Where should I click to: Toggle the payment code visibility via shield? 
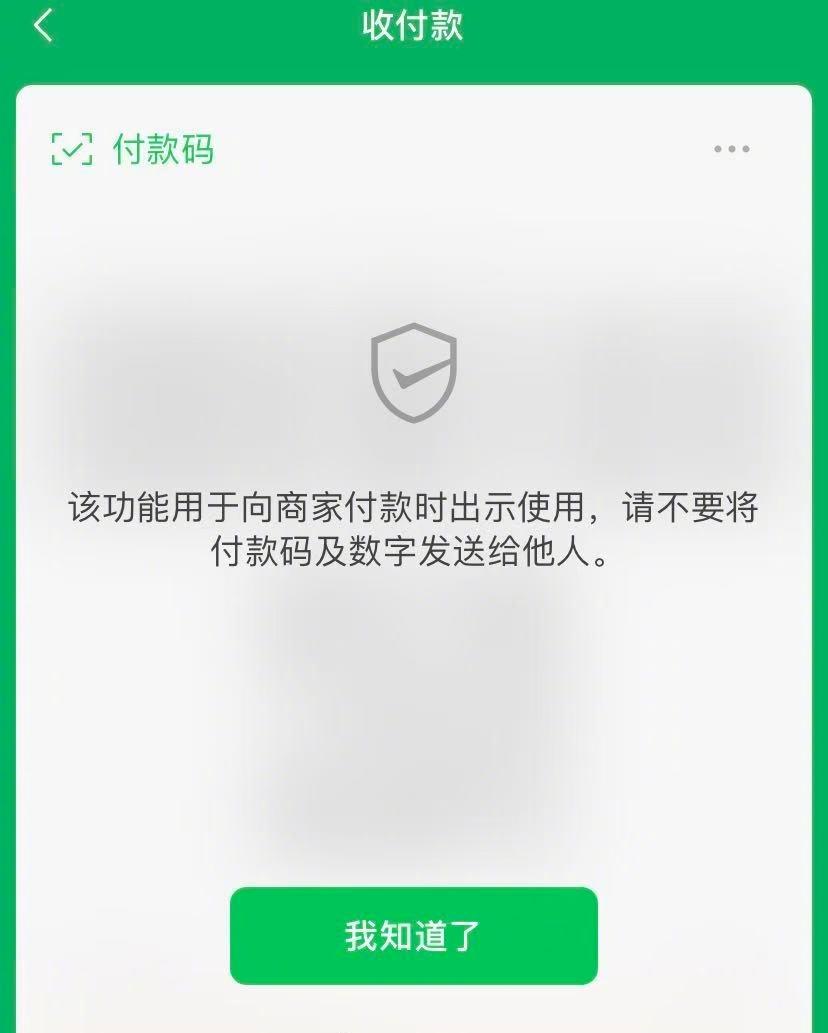414,370
